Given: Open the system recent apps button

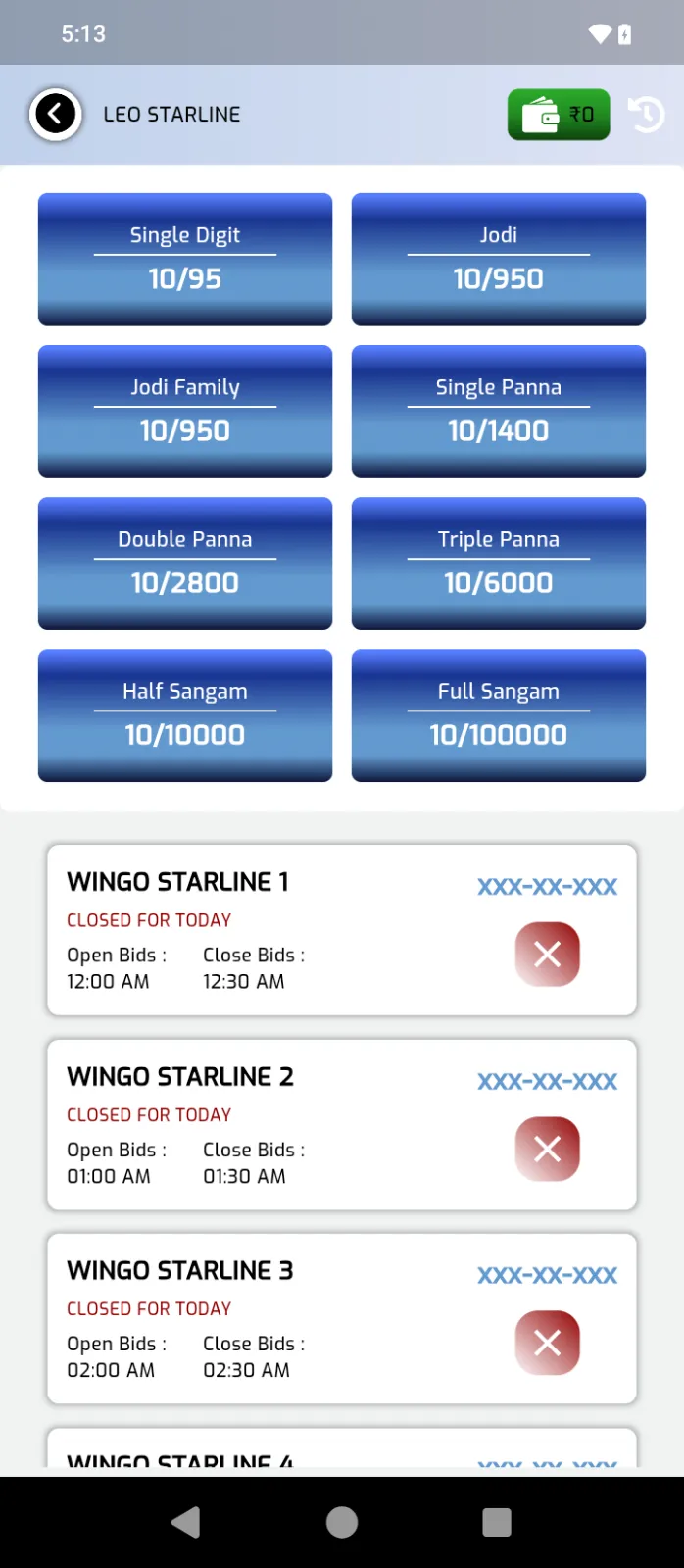Looking at the screenshot, I should coord(497,1522).
